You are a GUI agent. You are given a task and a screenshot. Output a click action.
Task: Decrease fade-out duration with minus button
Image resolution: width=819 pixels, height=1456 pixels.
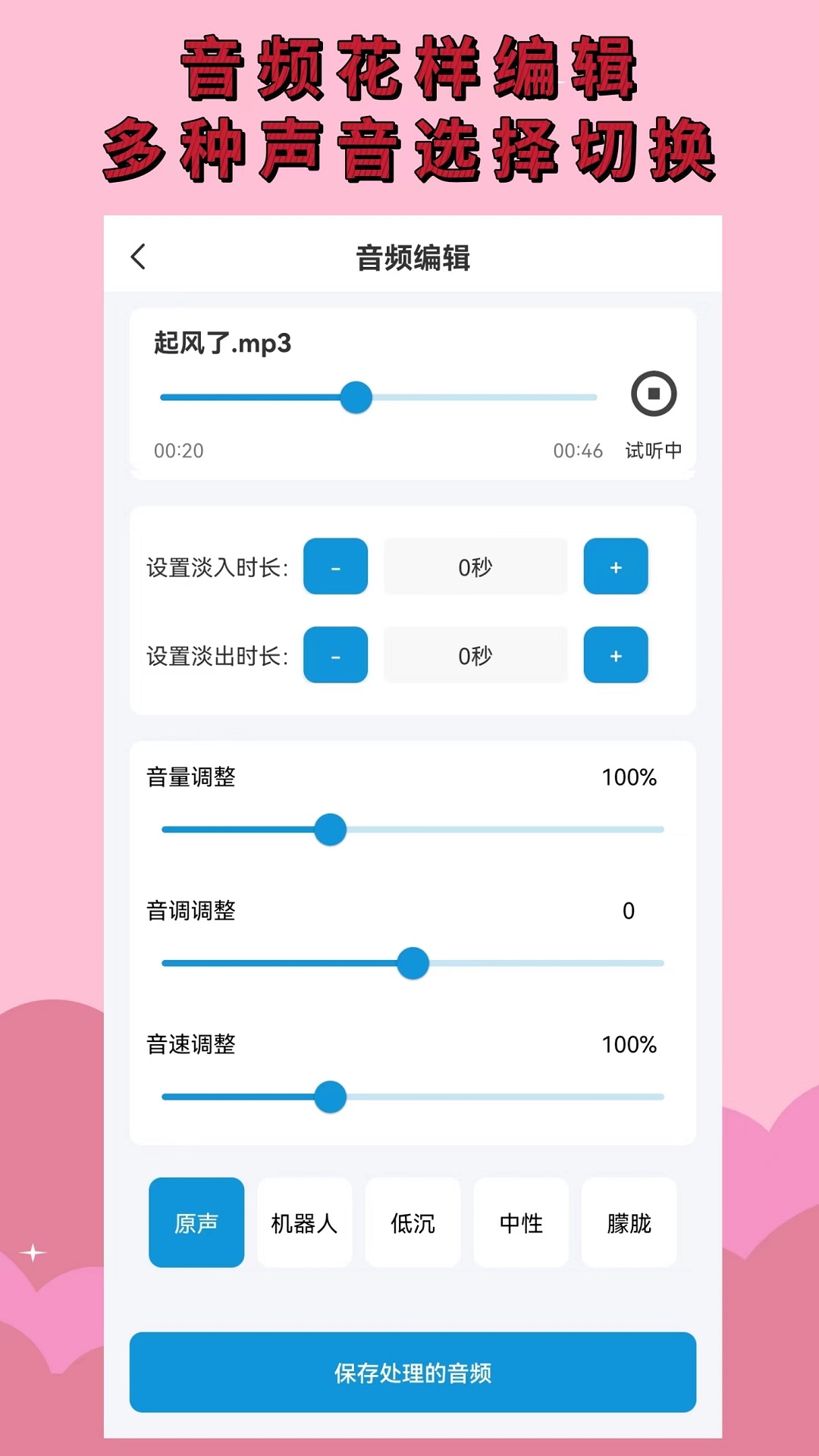335,655
